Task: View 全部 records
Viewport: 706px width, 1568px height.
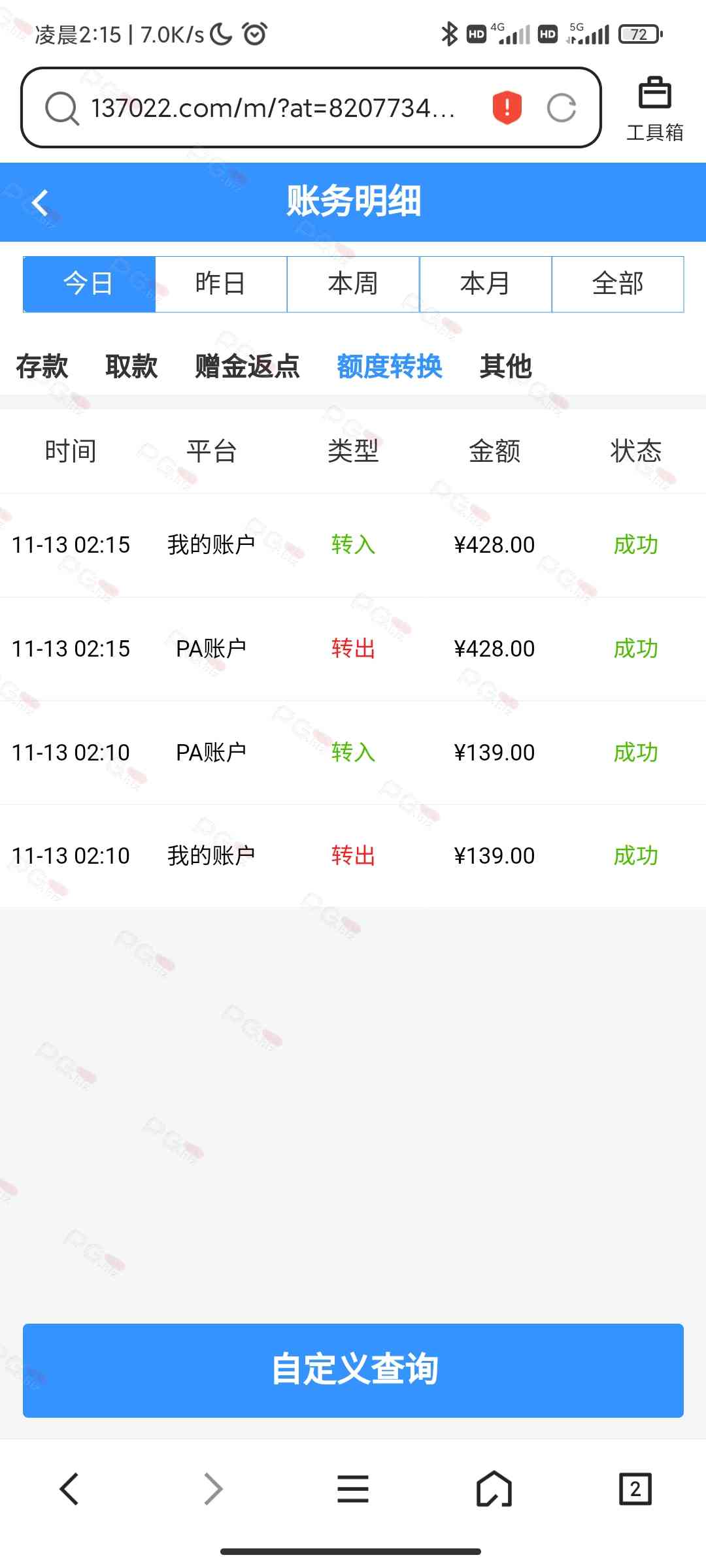Action: tap(618, 284)
